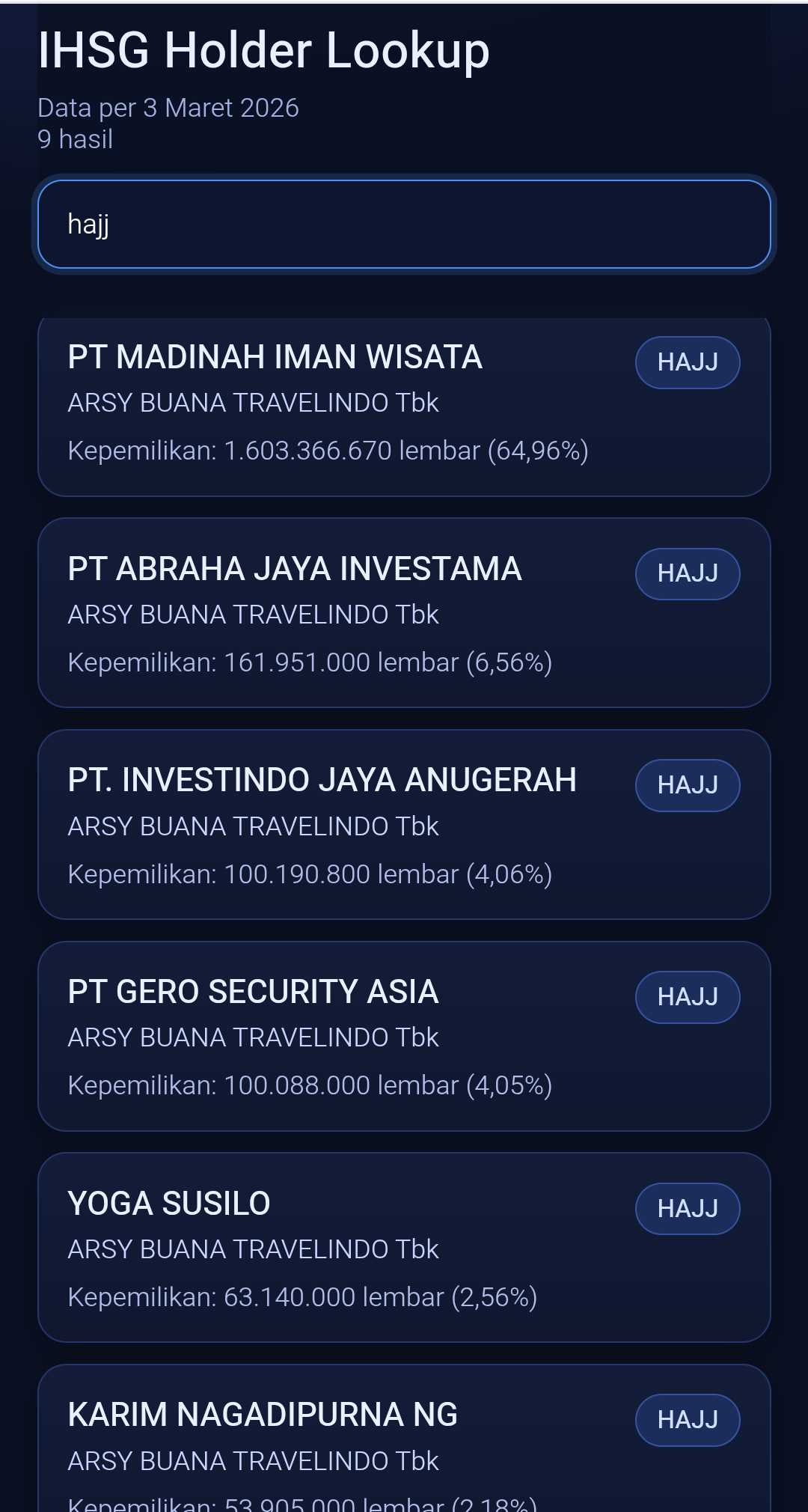Select the HAJJ chip on PT ABRAHA JAYA INVESTAMA
This screenshot has height=1512, width=808.
coord(688,573)
